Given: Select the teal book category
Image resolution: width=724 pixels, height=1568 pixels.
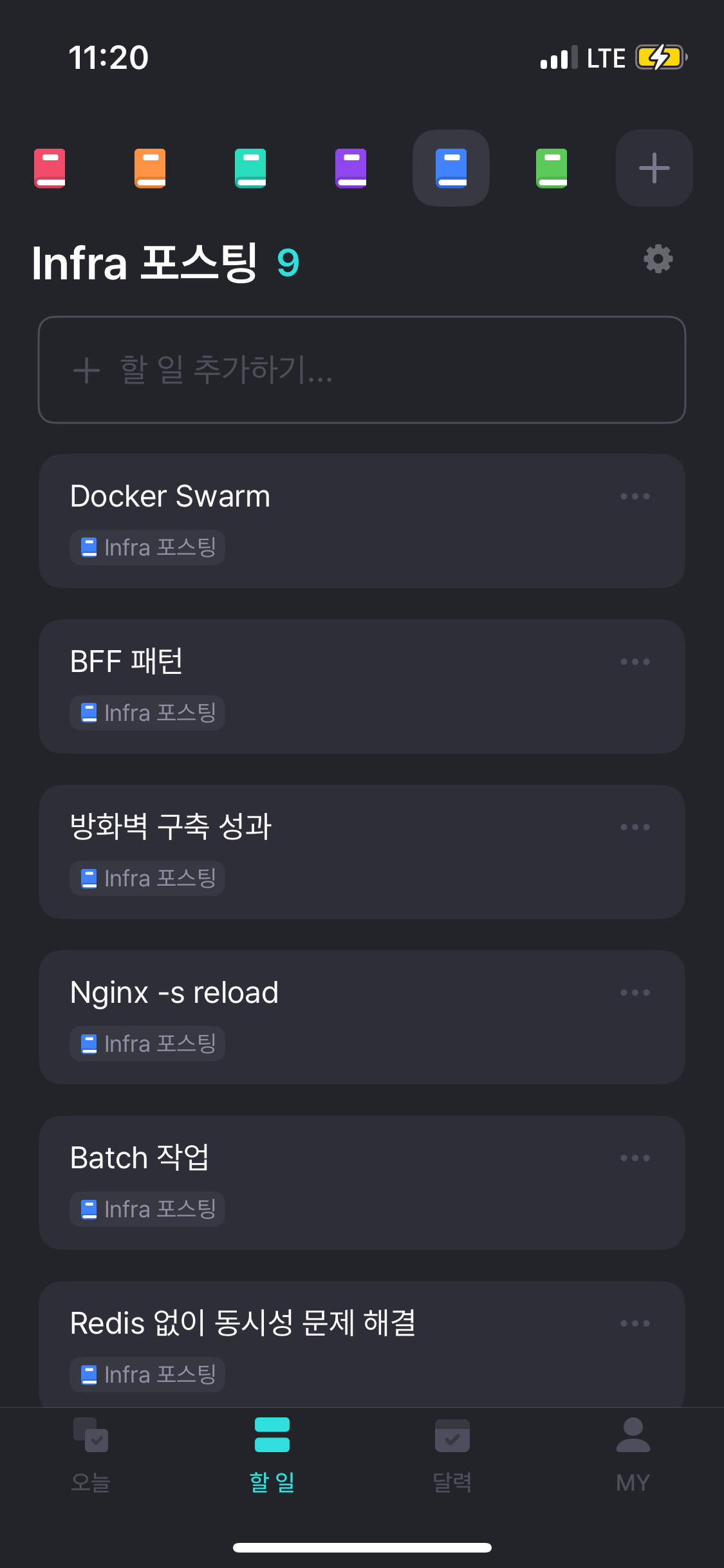Looking at the screenshot, I should click(x=250, y=169).
